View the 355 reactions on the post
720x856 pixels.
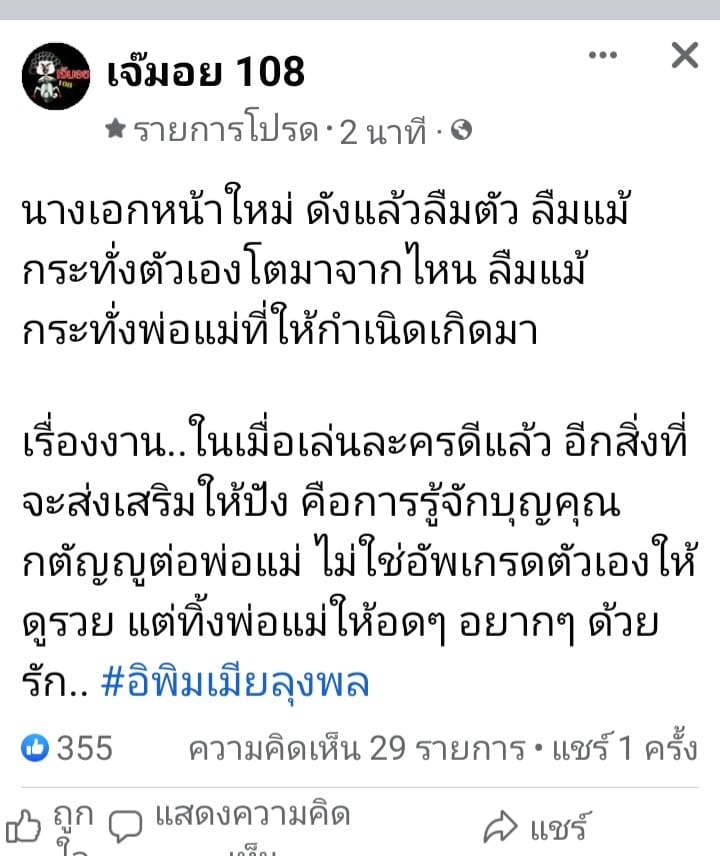(68, 748)
